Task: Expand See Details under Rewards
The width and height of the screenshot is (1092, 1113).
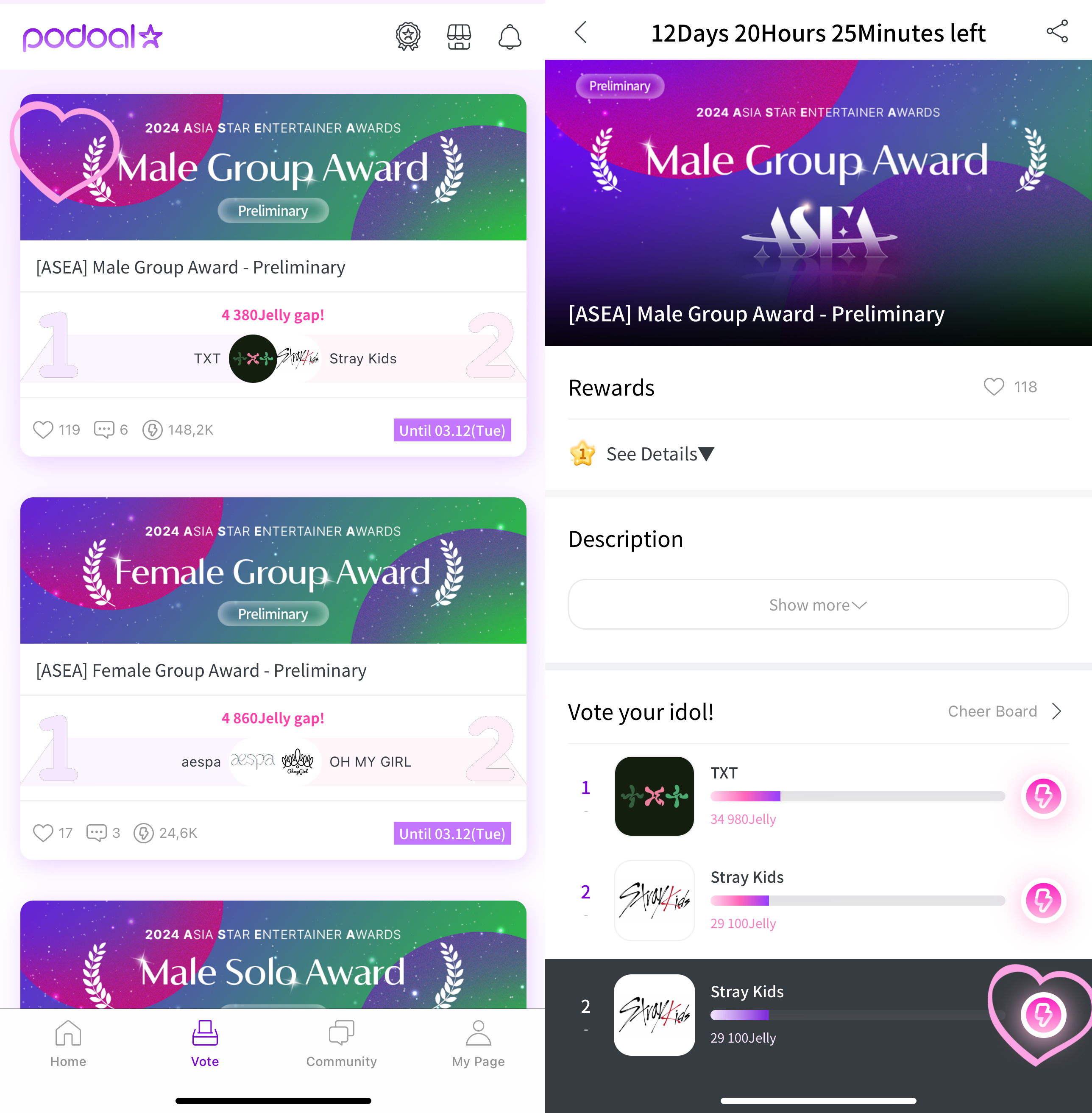Action: [x=660, y=454]
